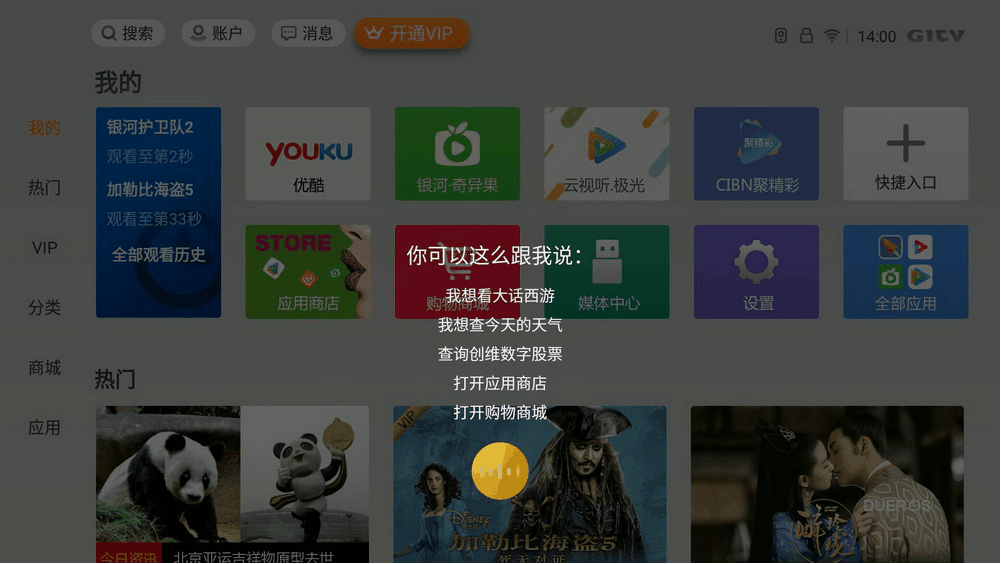Screen dimensions: 1001x564
Task: Switch to the 热门 side tab
Action: (44, 187)
